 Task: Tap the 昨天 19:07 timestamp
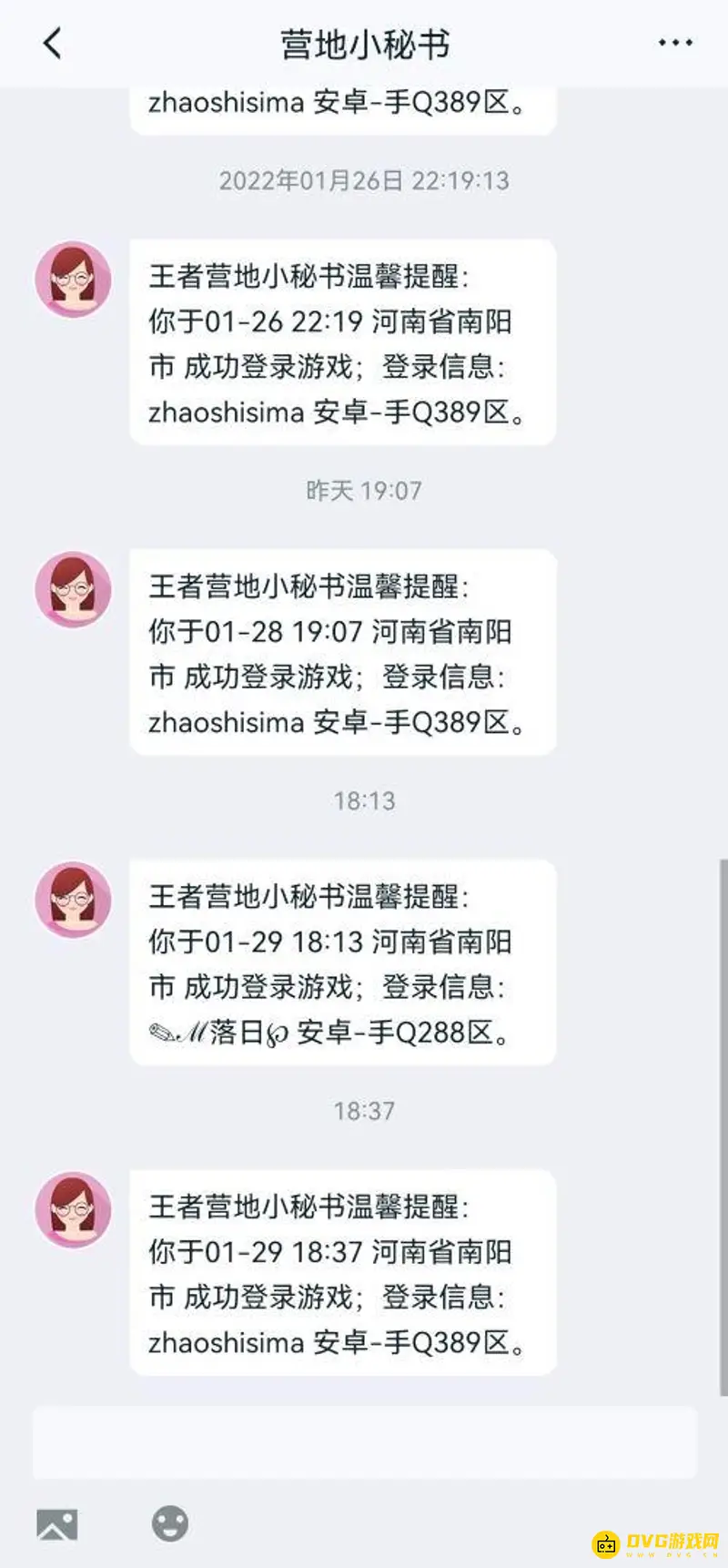pyautogui.click(x=364, y=490)
